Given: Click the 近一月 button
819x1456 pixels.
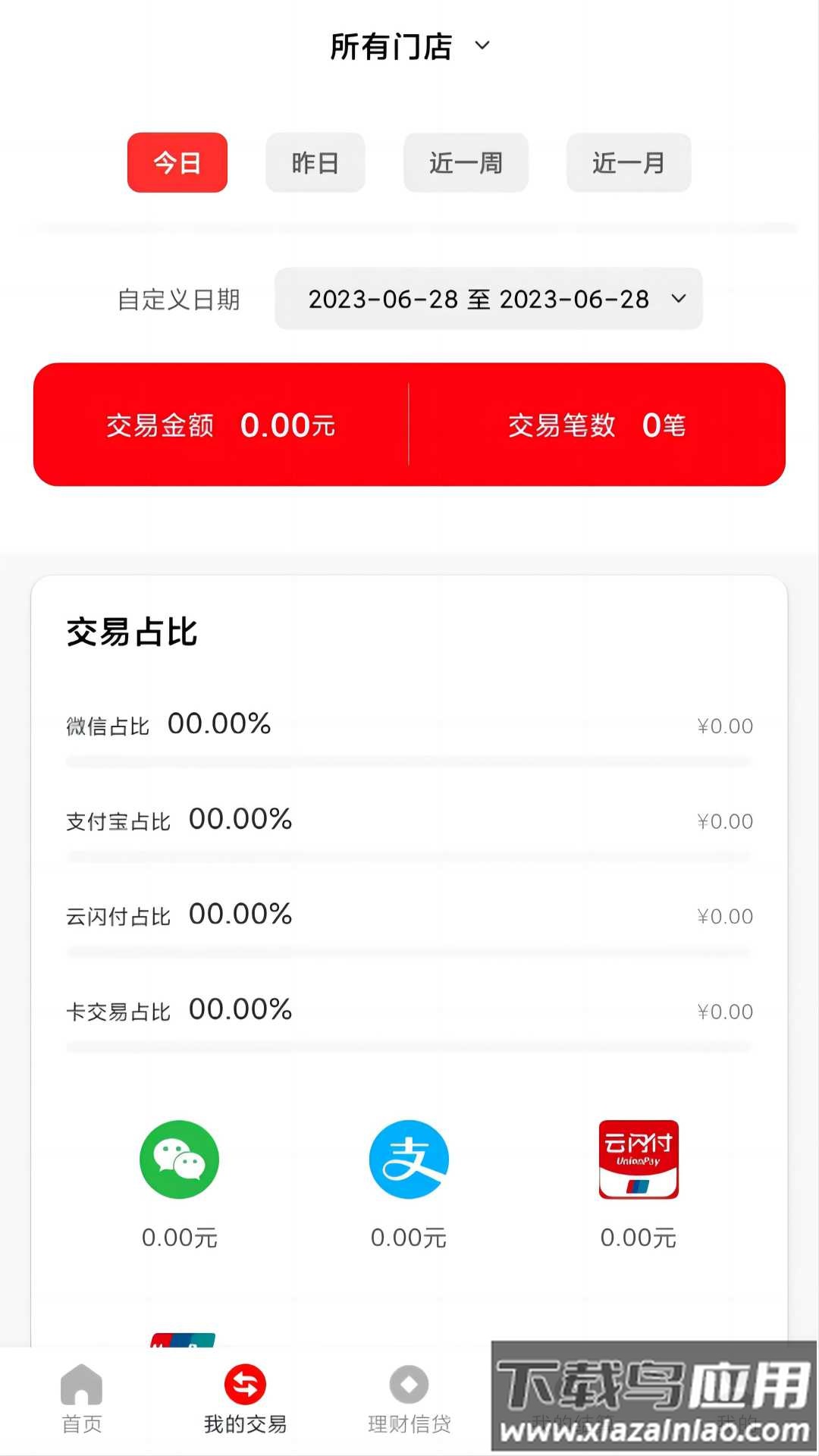Looking at the screenshot, I should click(628, 163).
